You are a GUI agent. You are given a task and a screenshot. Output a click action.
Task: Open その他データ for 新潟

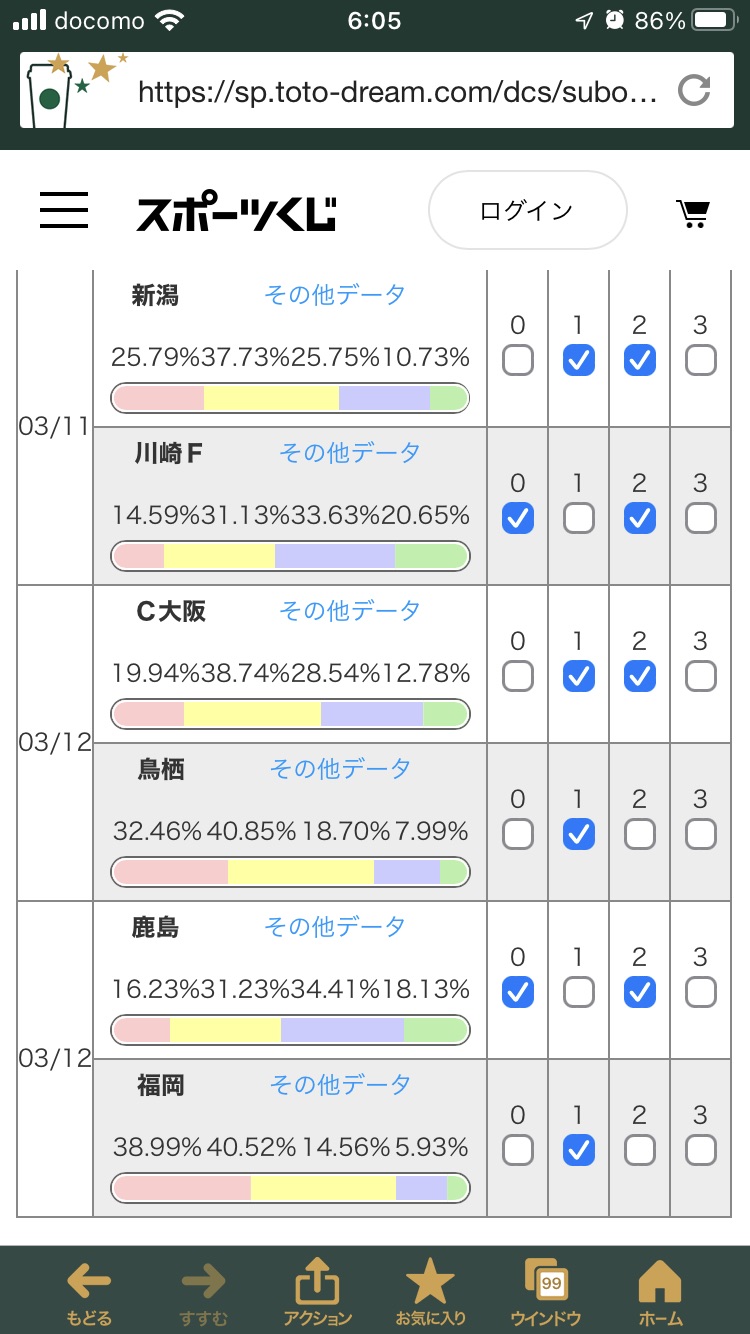(335, 295)
